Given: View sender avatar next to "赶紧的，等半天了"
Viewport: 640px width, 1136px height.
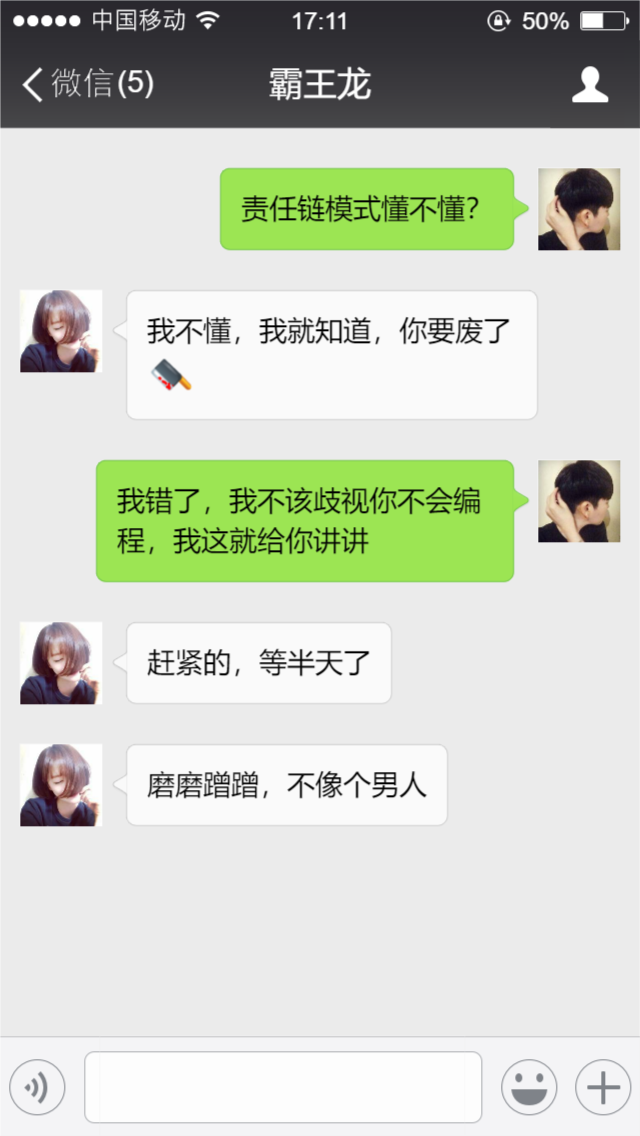Looking at the screenshot, I should click(x=61, y=663).
